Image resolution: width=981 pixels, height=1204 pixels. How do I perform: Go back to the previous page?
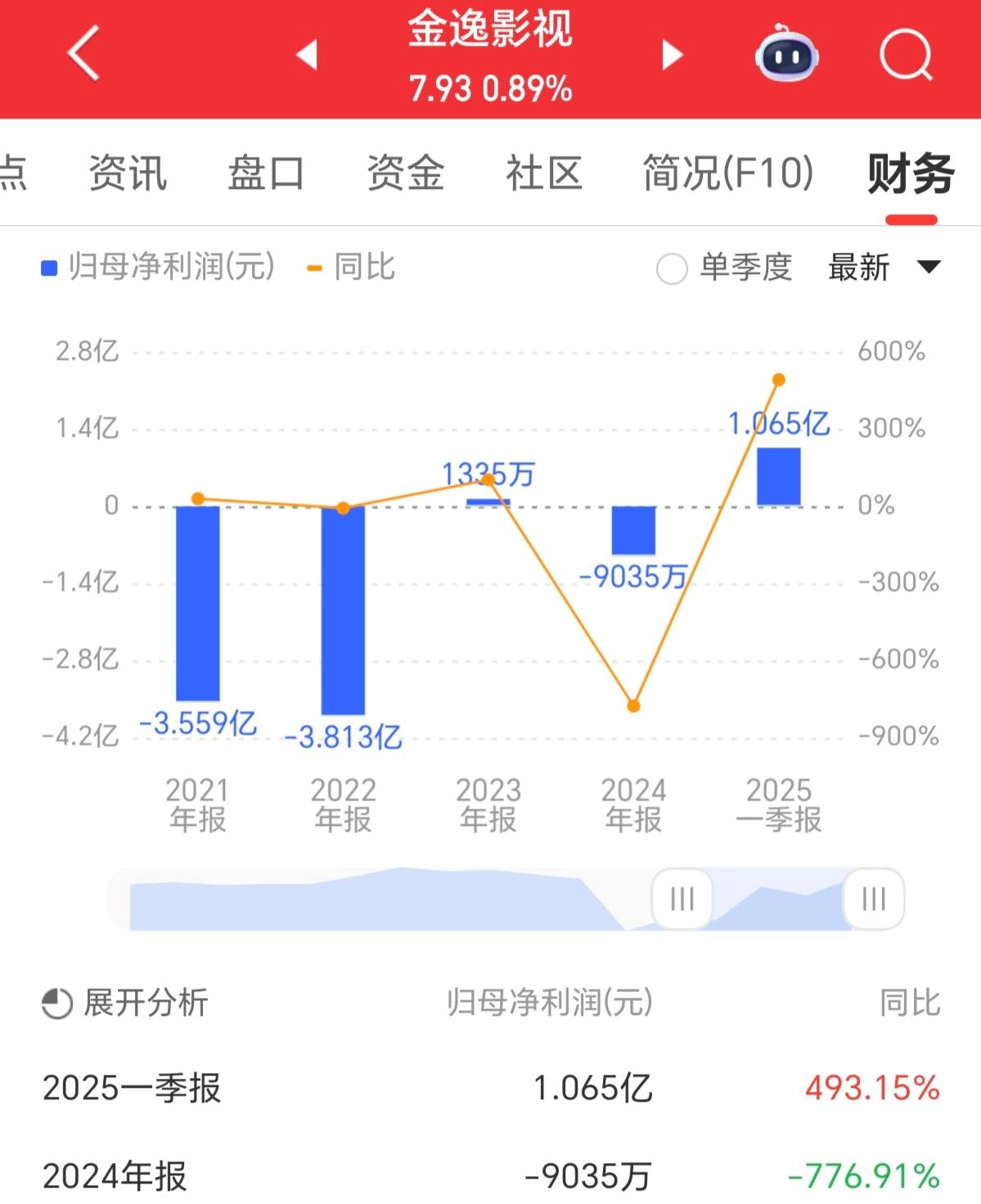point(83,54)
